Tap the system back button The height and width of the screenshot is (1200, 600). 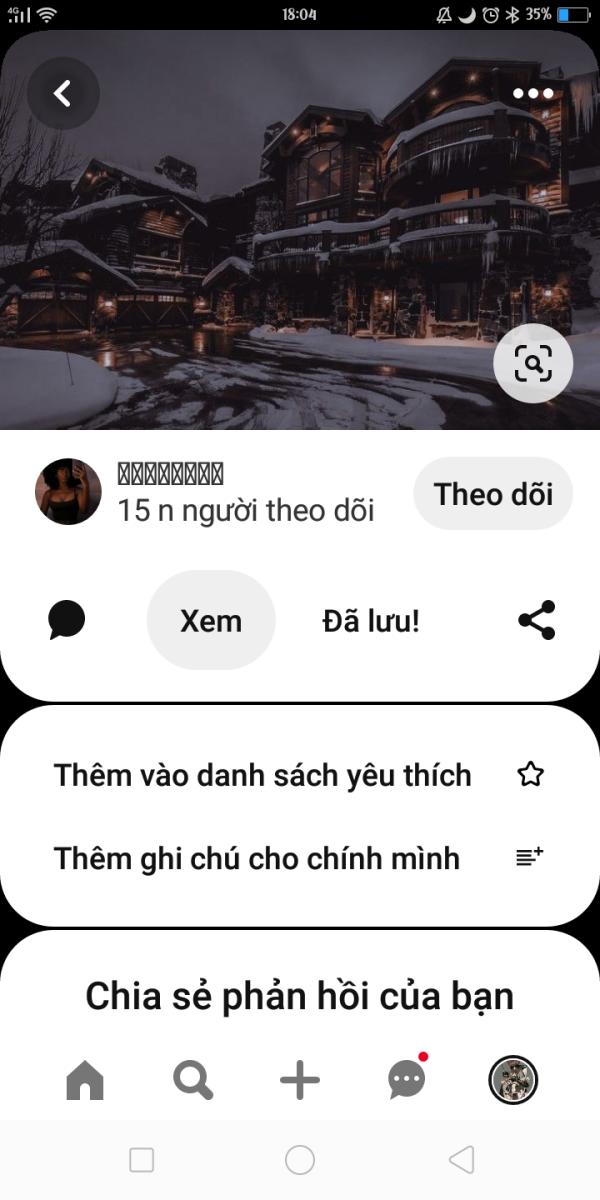(460, 1160)
